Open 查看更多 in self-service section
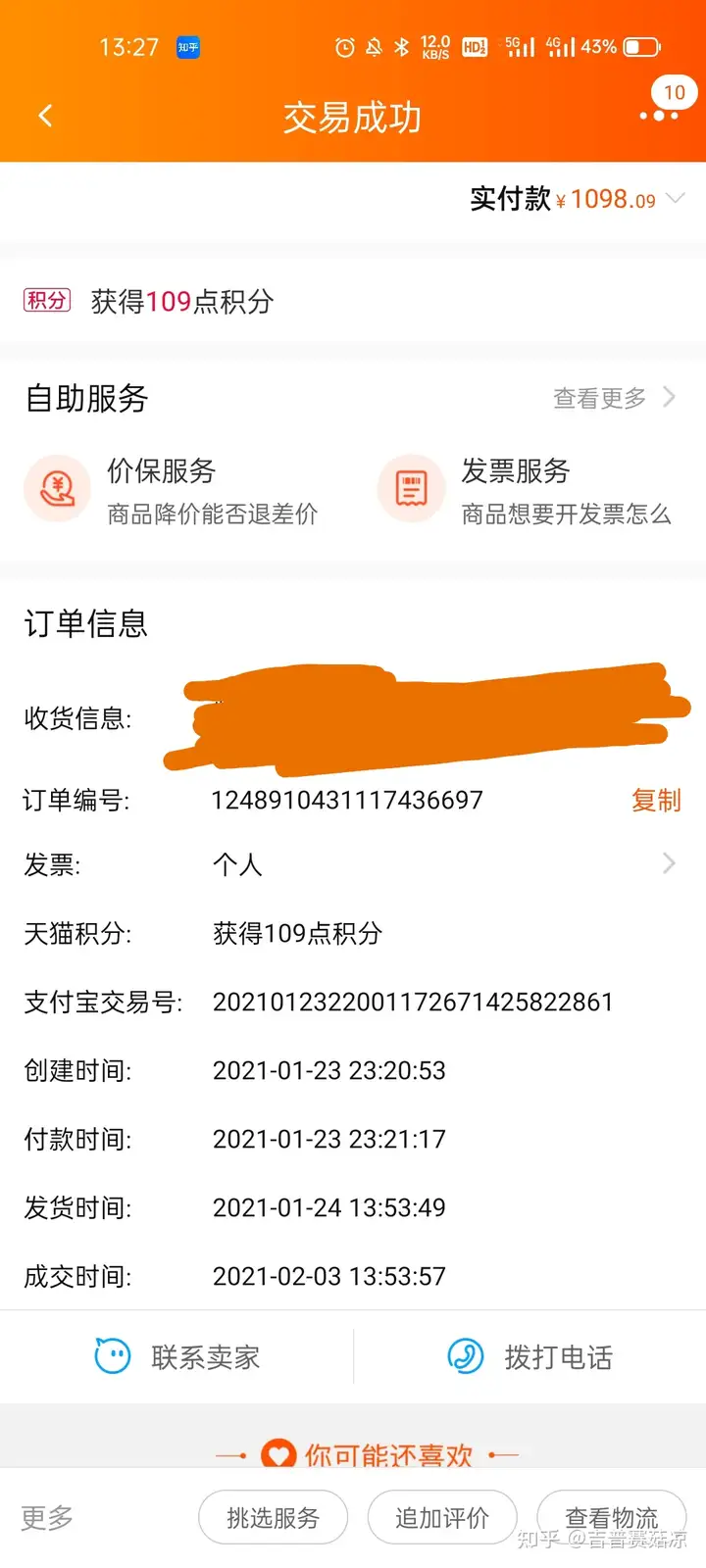The width and height of the screenshot is (706, 1568). pos(614,398)
